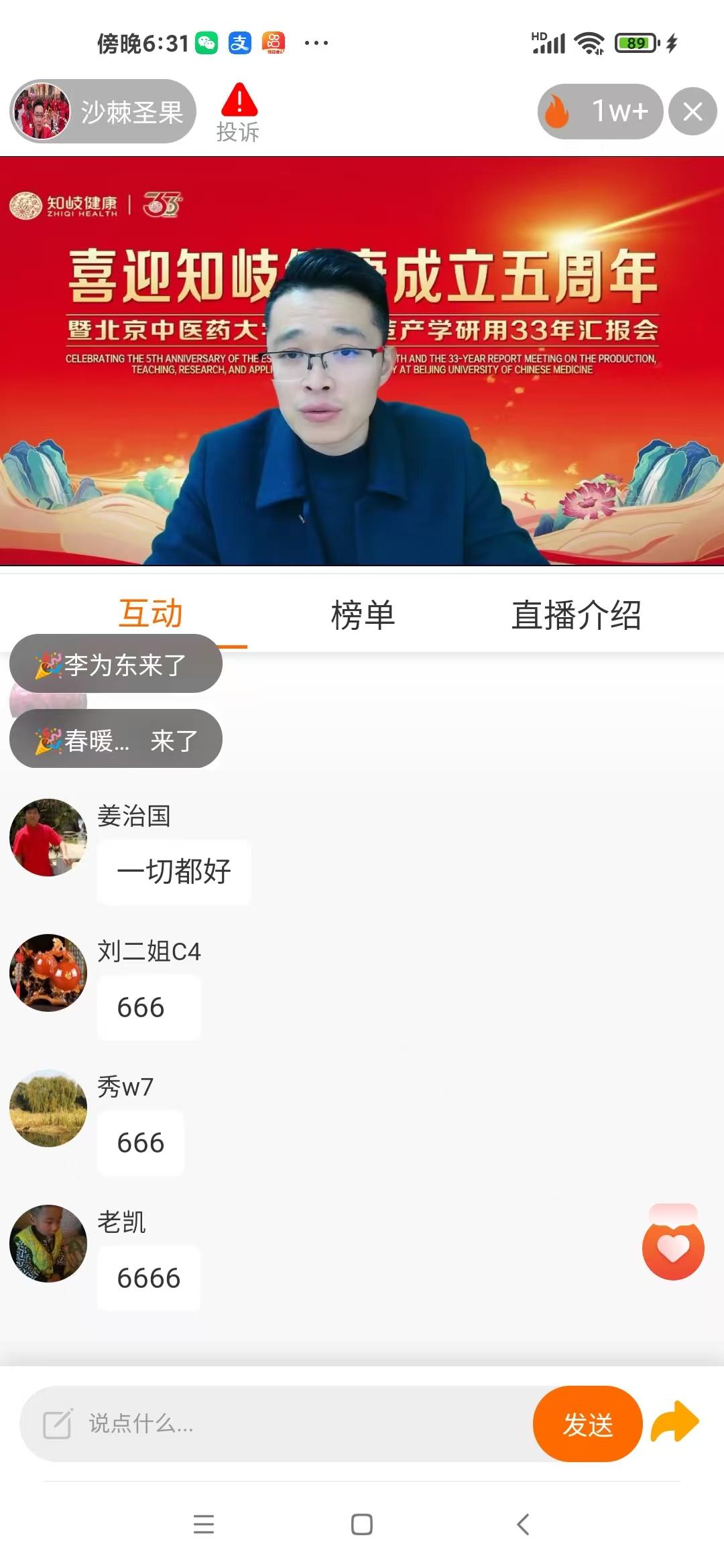Open 刘二姐C4's avatar
Image resolution: width=724 pixels, height=1568 pixels.
click(x=48, y=972)
